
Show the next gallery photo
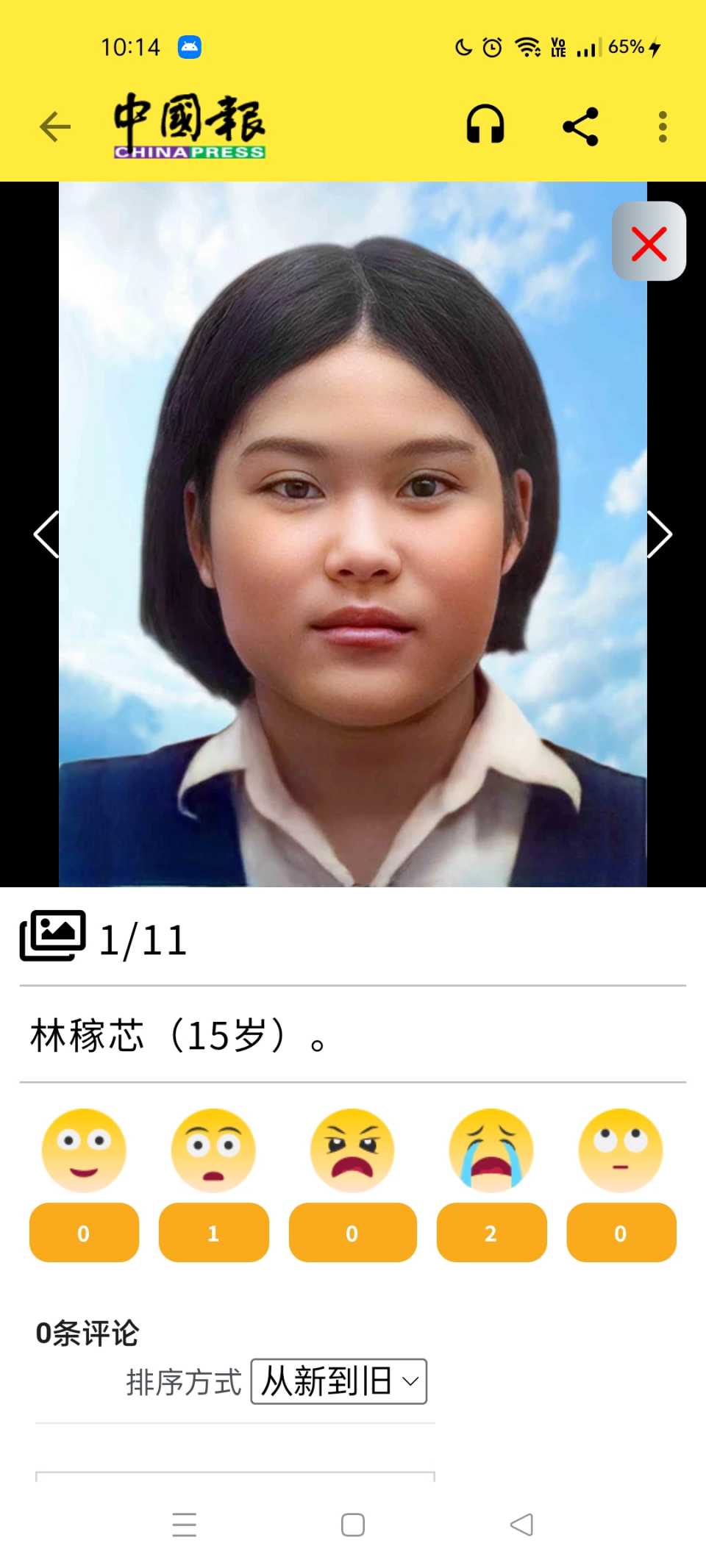660,534
